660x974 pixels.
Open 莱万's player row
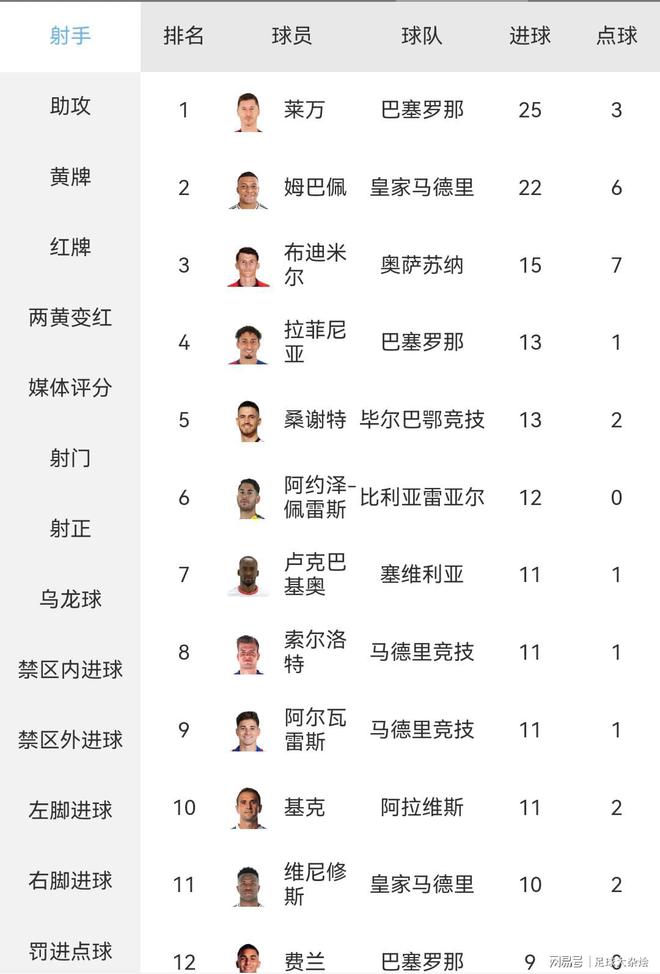pyautogui.click(x=304, y=110)
